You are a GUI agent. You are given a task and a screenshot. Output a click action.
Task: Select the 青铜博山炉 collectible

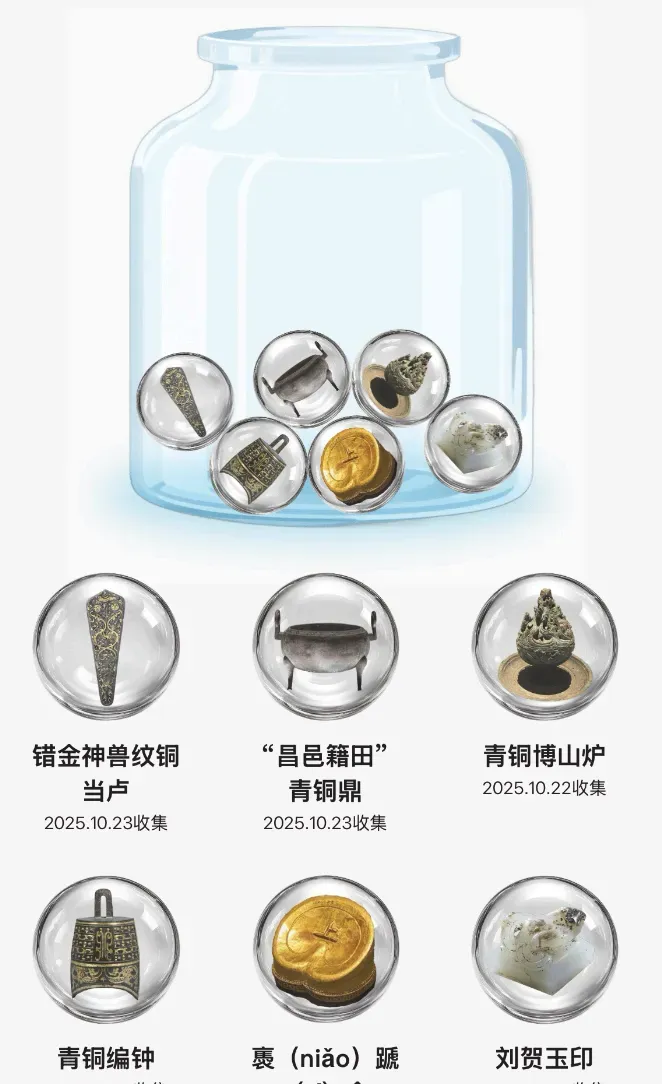[544, 646]
